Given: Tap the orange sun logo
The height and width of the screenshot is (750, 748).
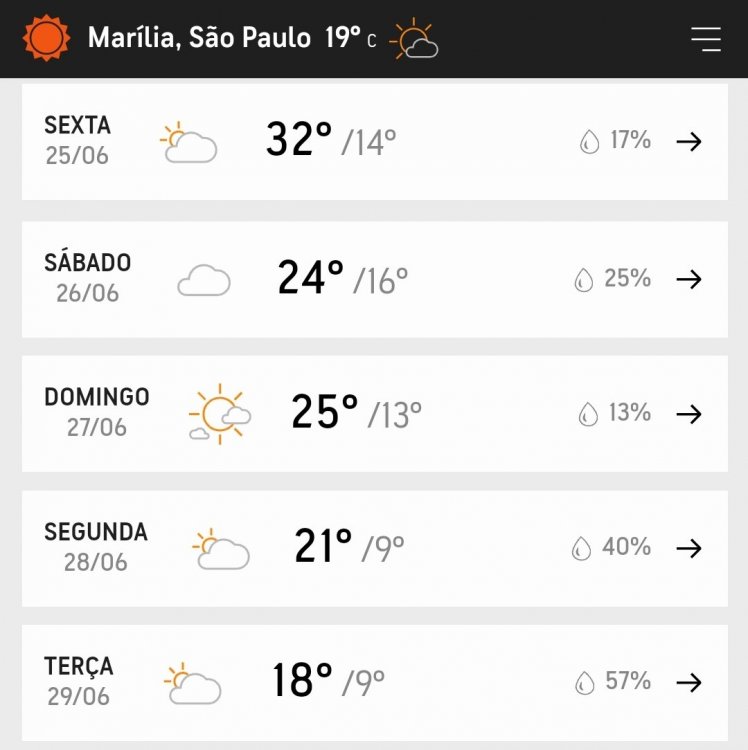Looking at the screenshot, I should pyautogui.click(x=46, y=39).
